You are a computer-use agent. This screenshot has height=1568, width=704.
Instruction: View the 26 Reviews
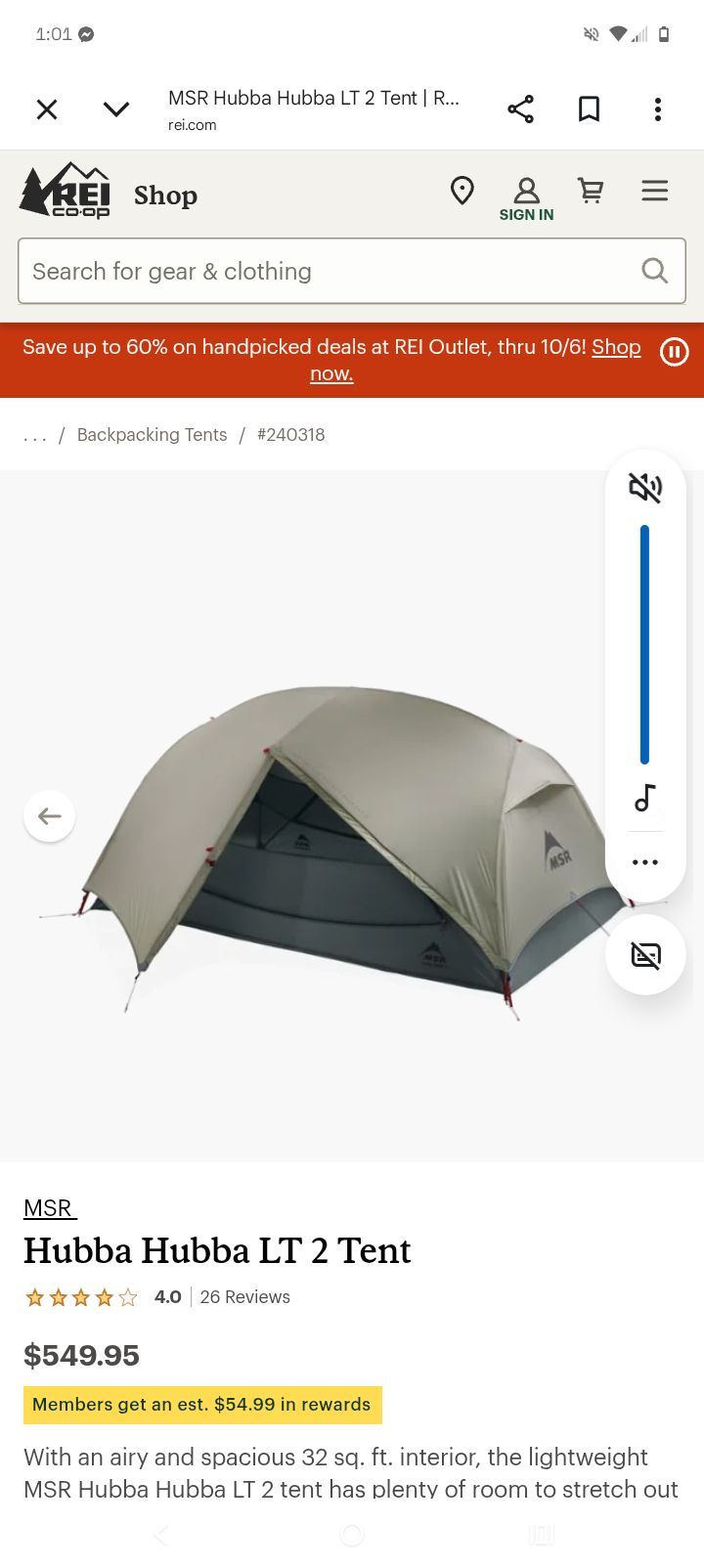pos(244,1297)
